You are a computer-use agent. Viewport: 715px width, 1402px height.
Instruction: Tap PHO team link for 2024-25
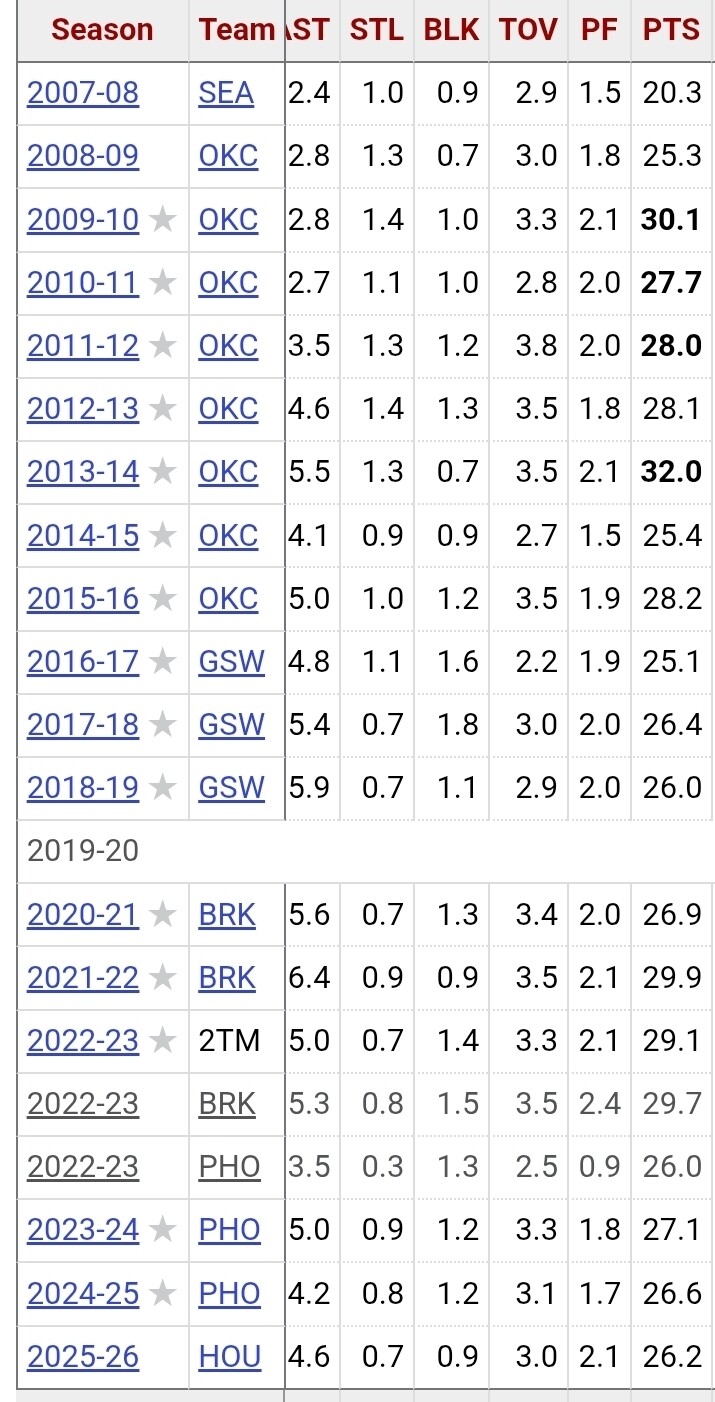coord(230,1294)
